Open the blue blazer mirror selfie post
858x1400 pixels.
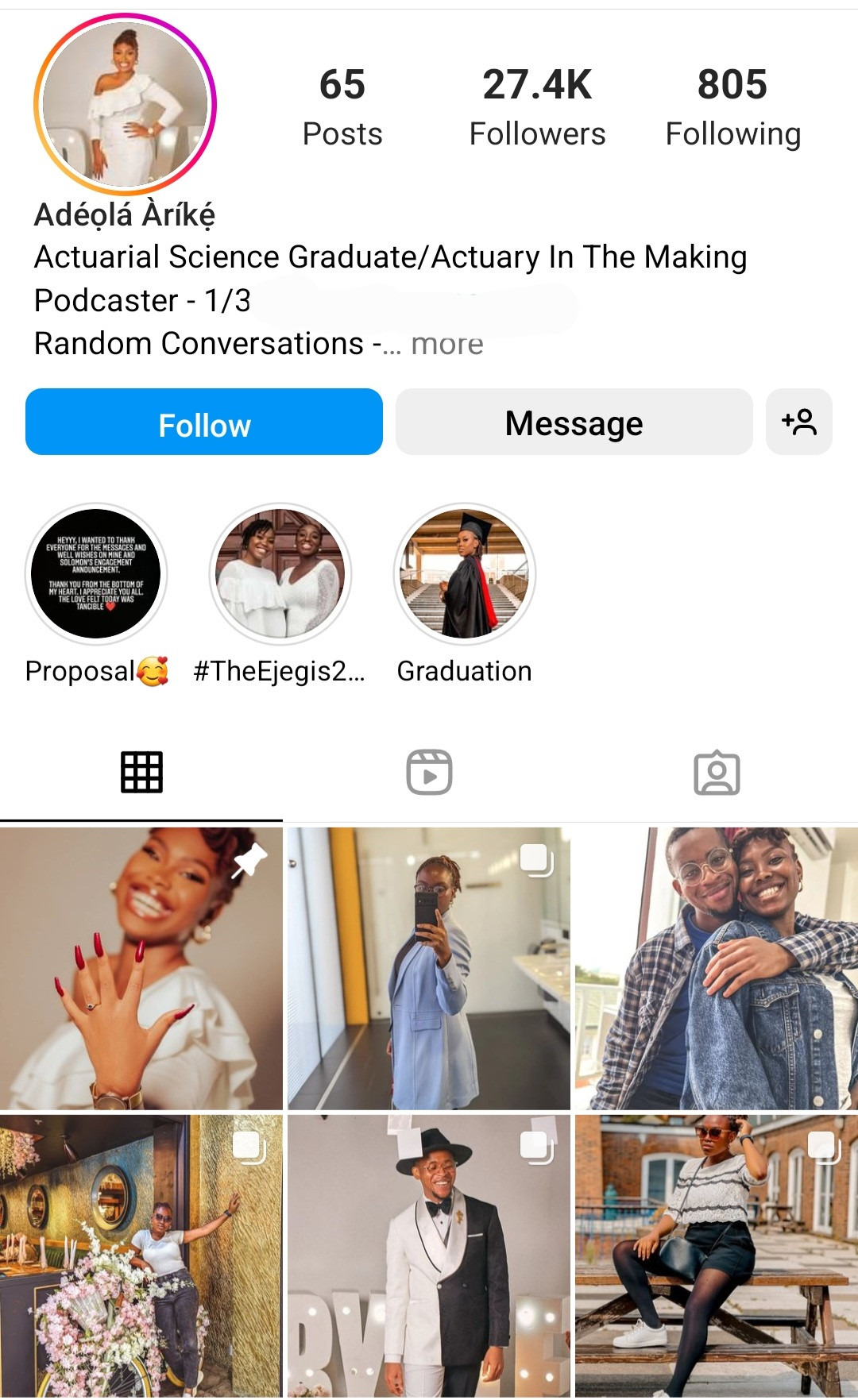point(429,969)
